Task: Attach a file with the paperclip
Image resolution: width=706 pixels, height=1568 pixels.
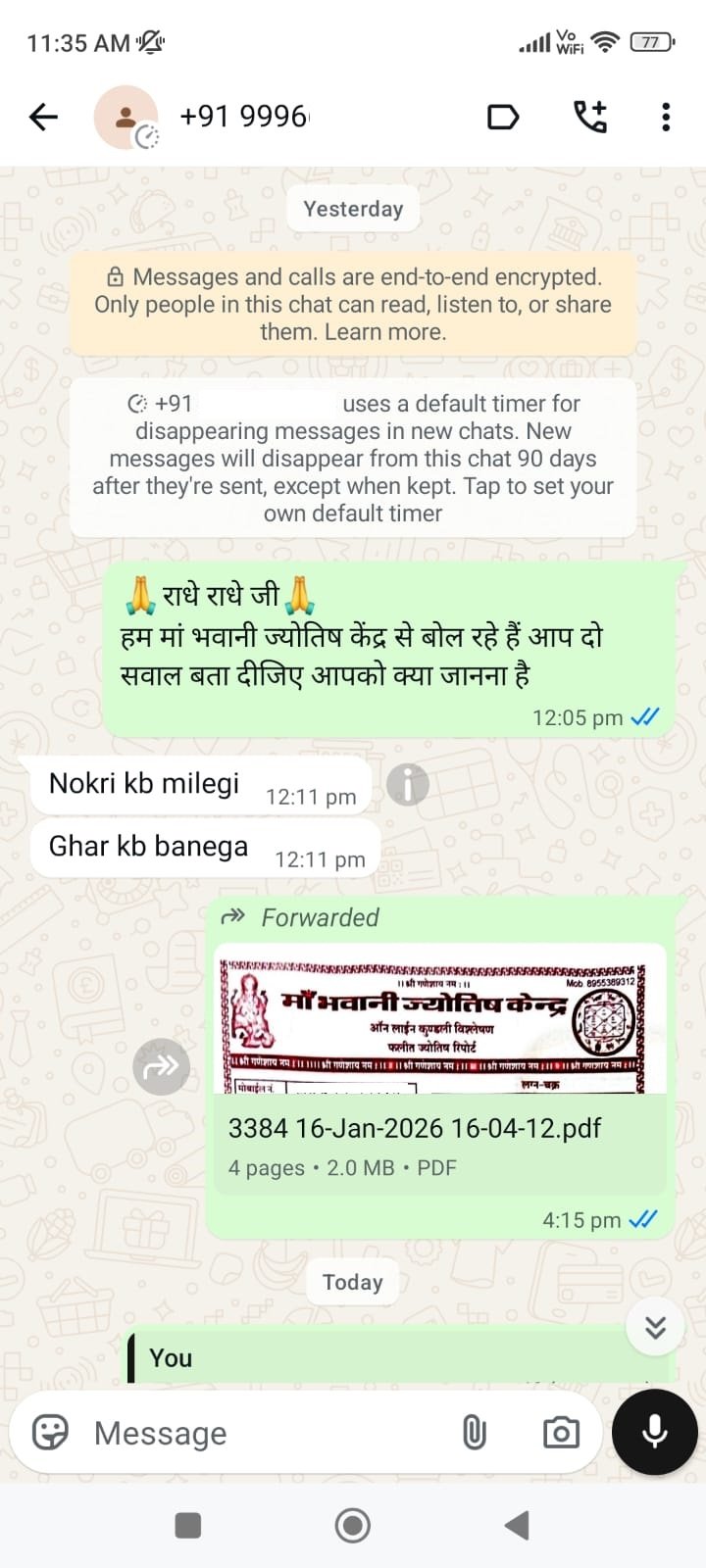Action: [x=475, y=1433]
